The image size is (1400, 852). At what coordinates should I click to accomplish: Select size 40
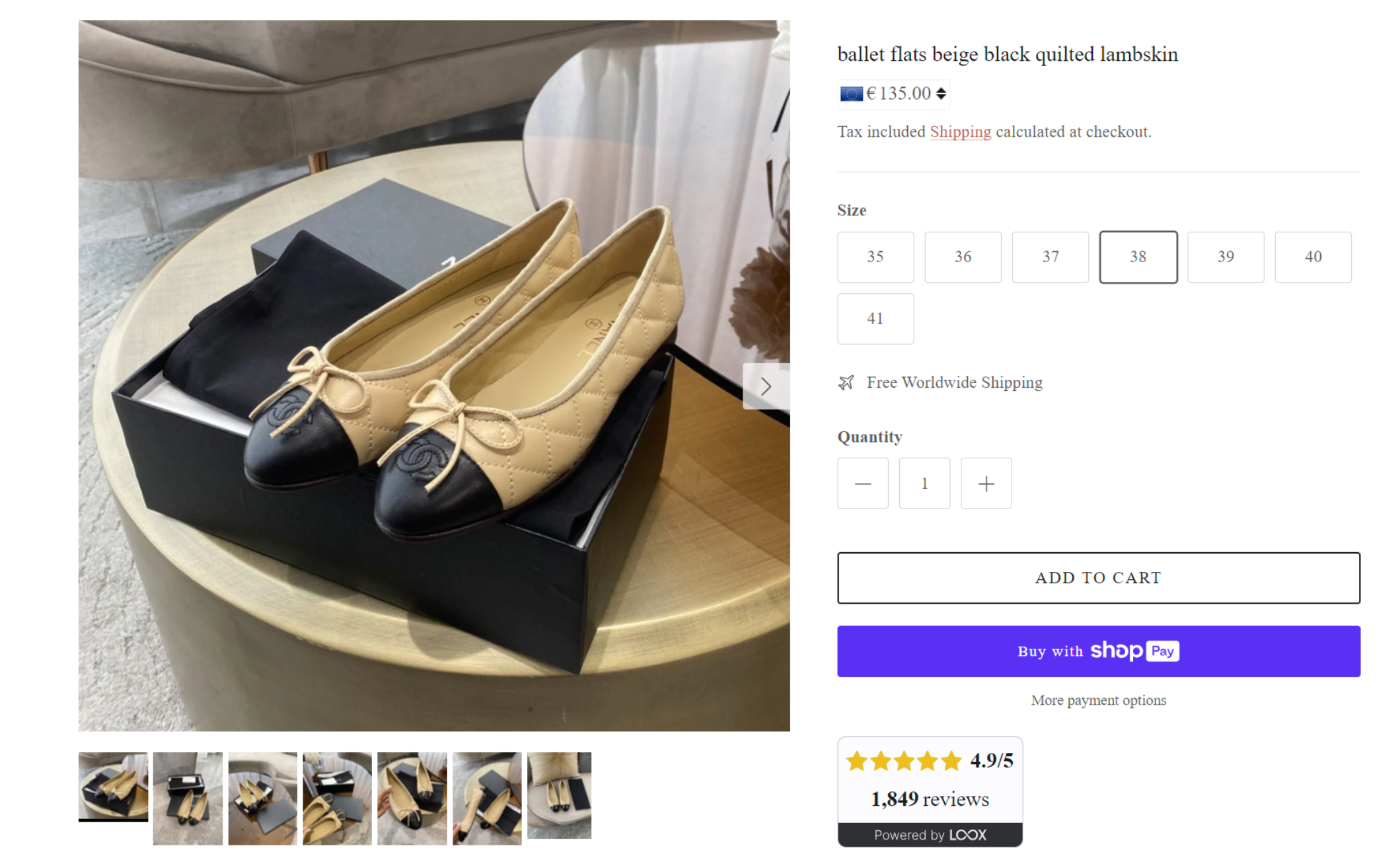coord(1312,257)
